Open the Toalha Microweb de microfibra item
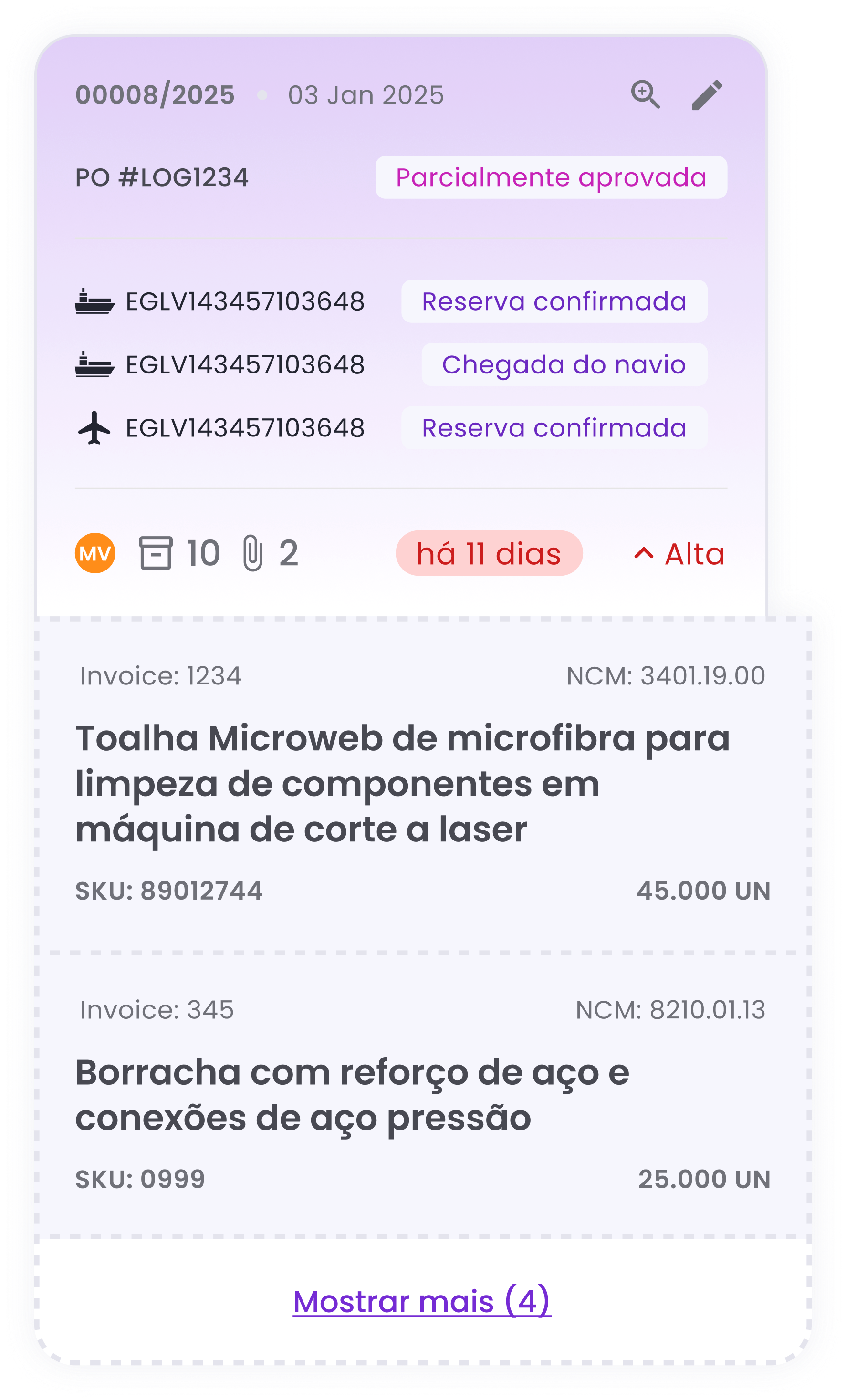846x1400 pixels. [403, 784]
